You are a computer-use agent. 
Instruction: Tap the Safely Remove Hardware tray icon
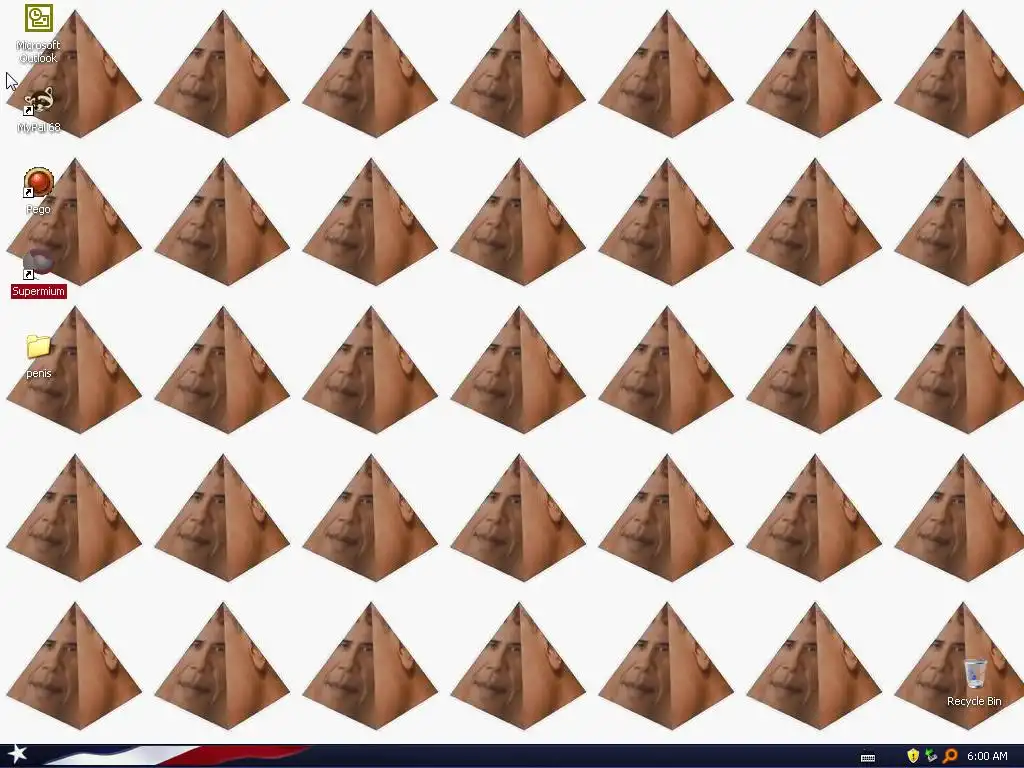click(931, 756)
